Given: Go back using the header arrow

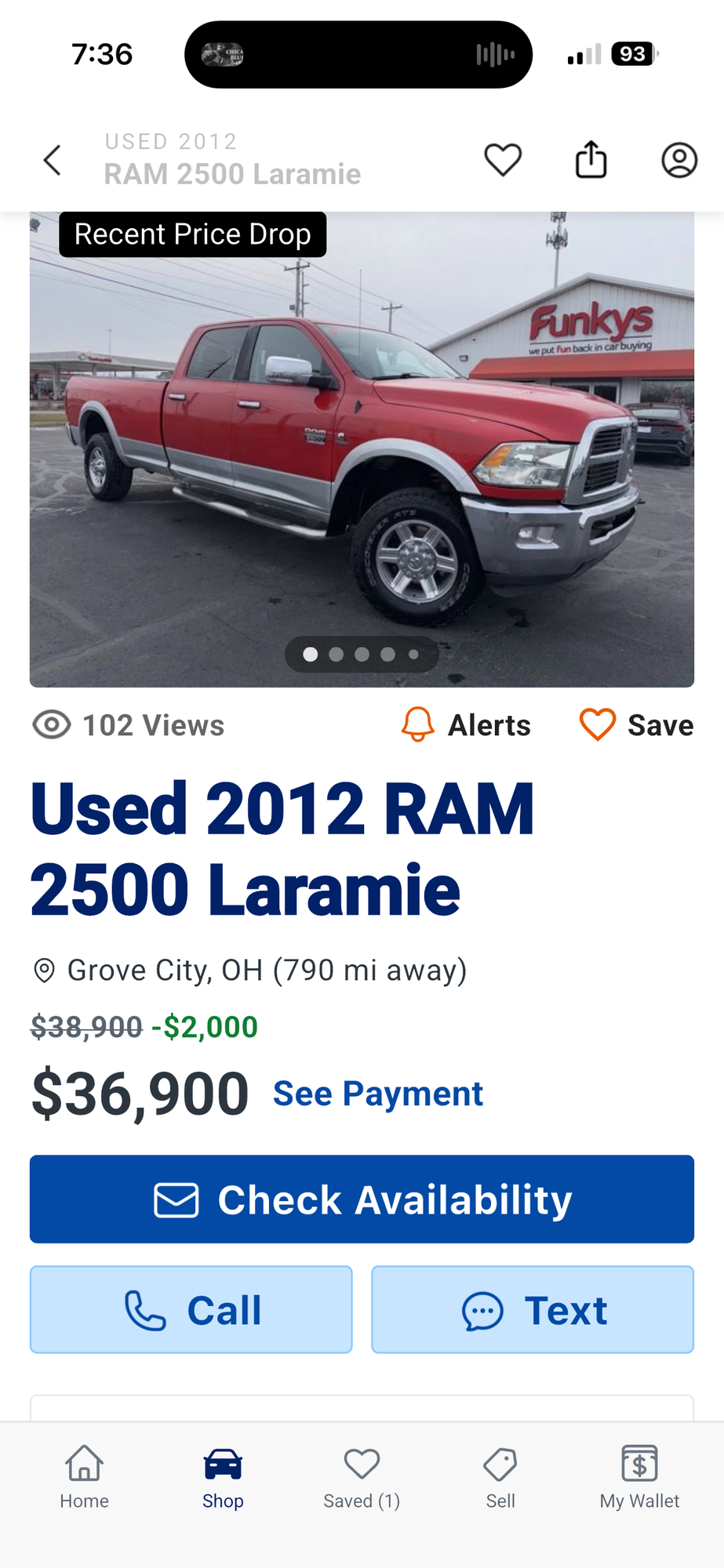Looking at the screenshot, I should [53, 161].
